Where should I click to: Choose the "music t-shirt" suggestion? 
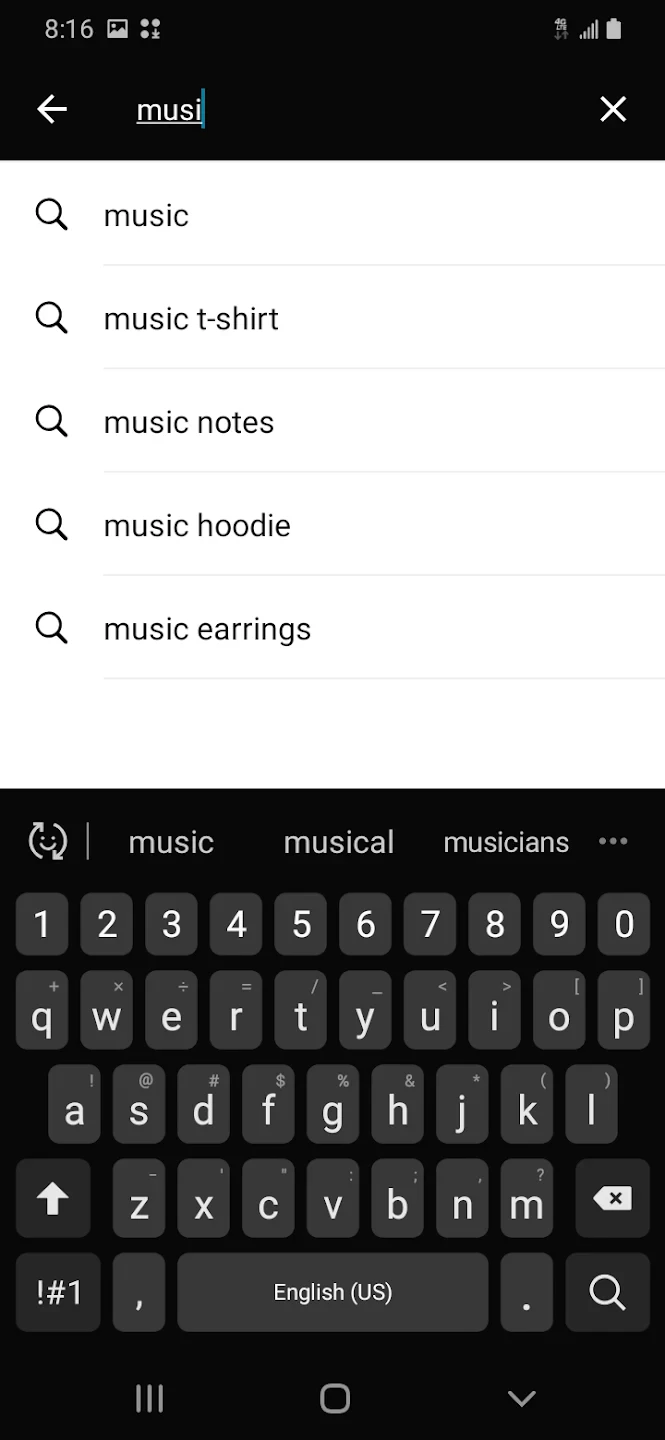[191, 319]
